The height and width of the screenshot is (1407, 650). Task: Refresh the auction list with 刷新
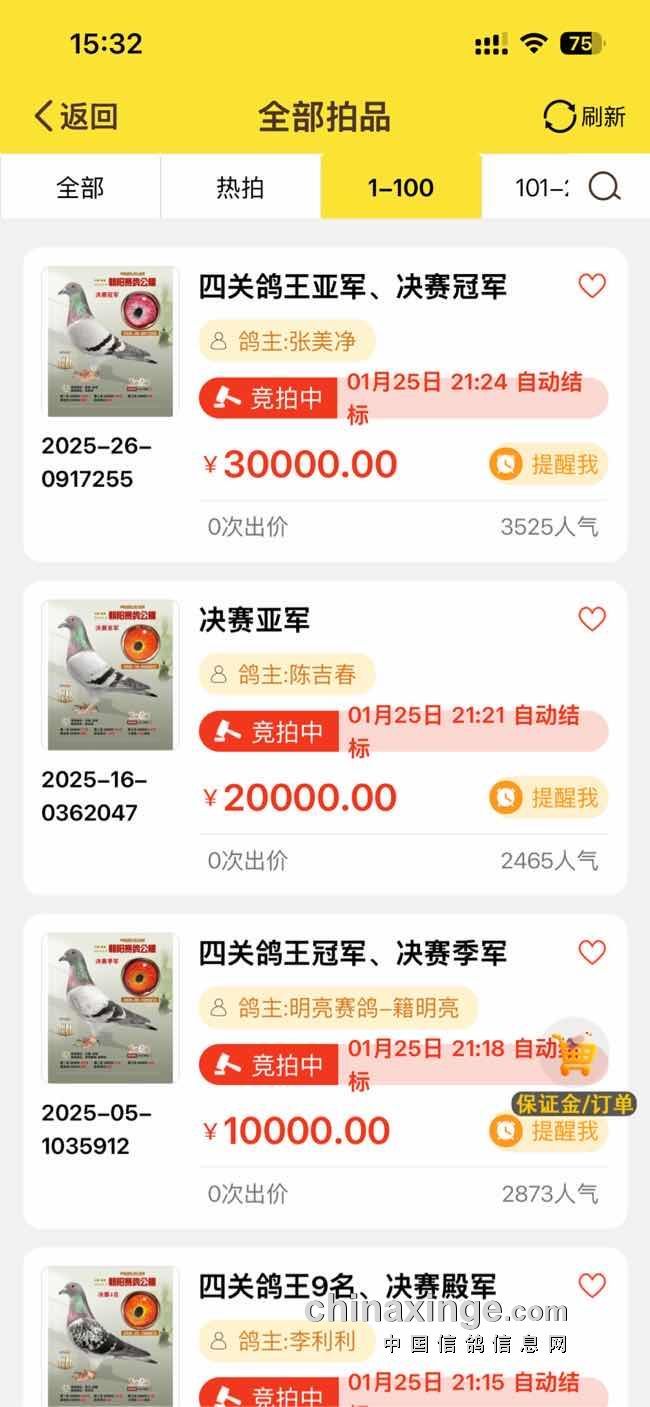[584, 116]
